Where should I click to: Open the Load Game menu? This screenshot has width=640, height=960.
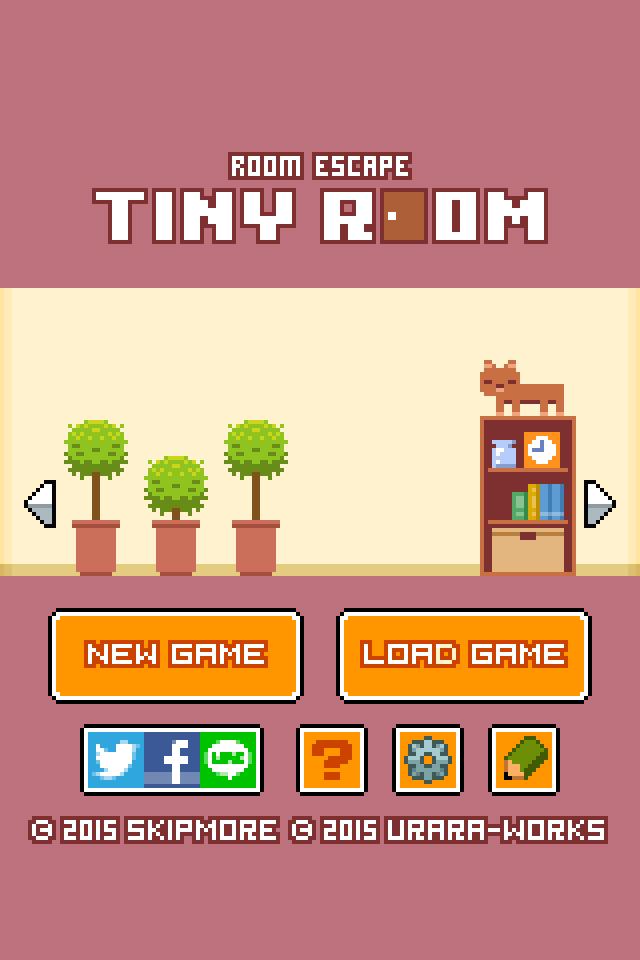click(464, 655)
